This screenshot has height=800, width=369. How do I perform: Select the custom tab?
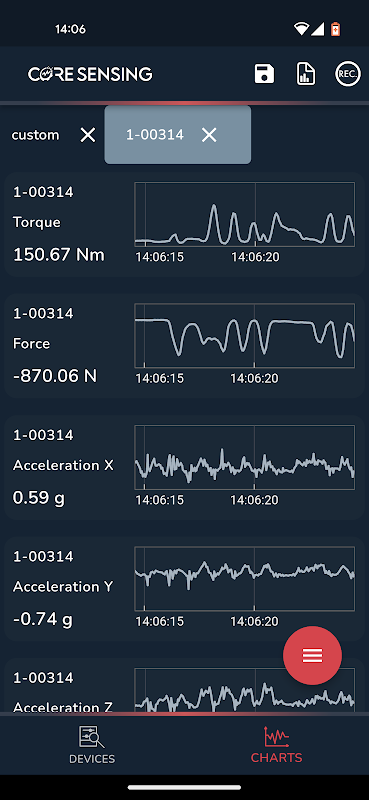pyautogui.click(x=36, y=135)
